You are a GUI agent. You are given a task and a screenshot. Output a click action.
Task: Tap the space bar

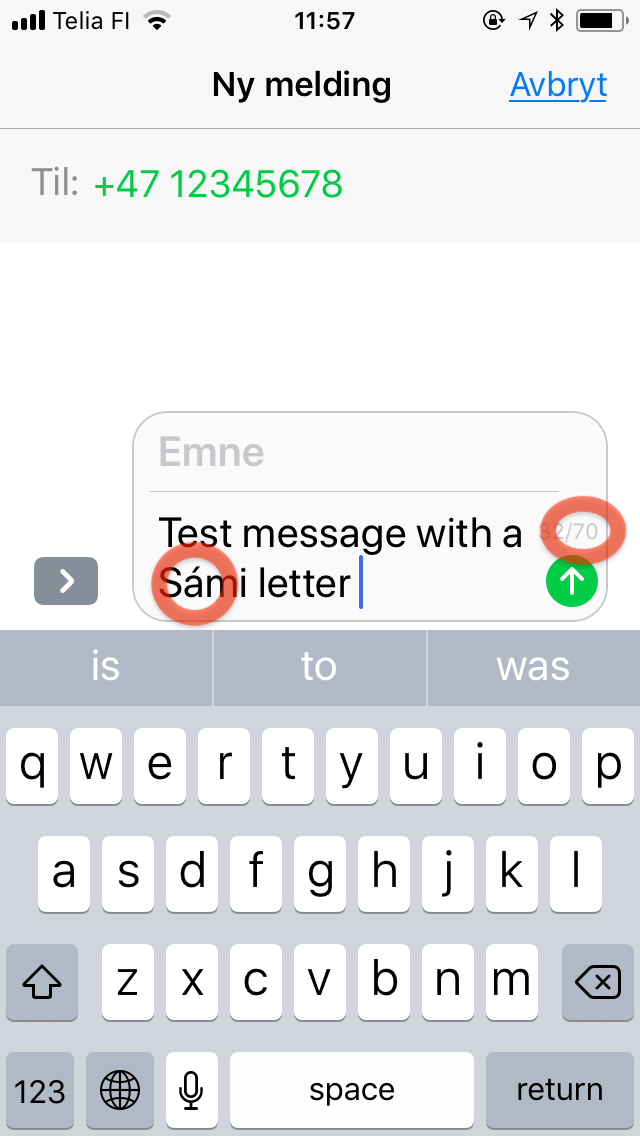click(352, 1090)
